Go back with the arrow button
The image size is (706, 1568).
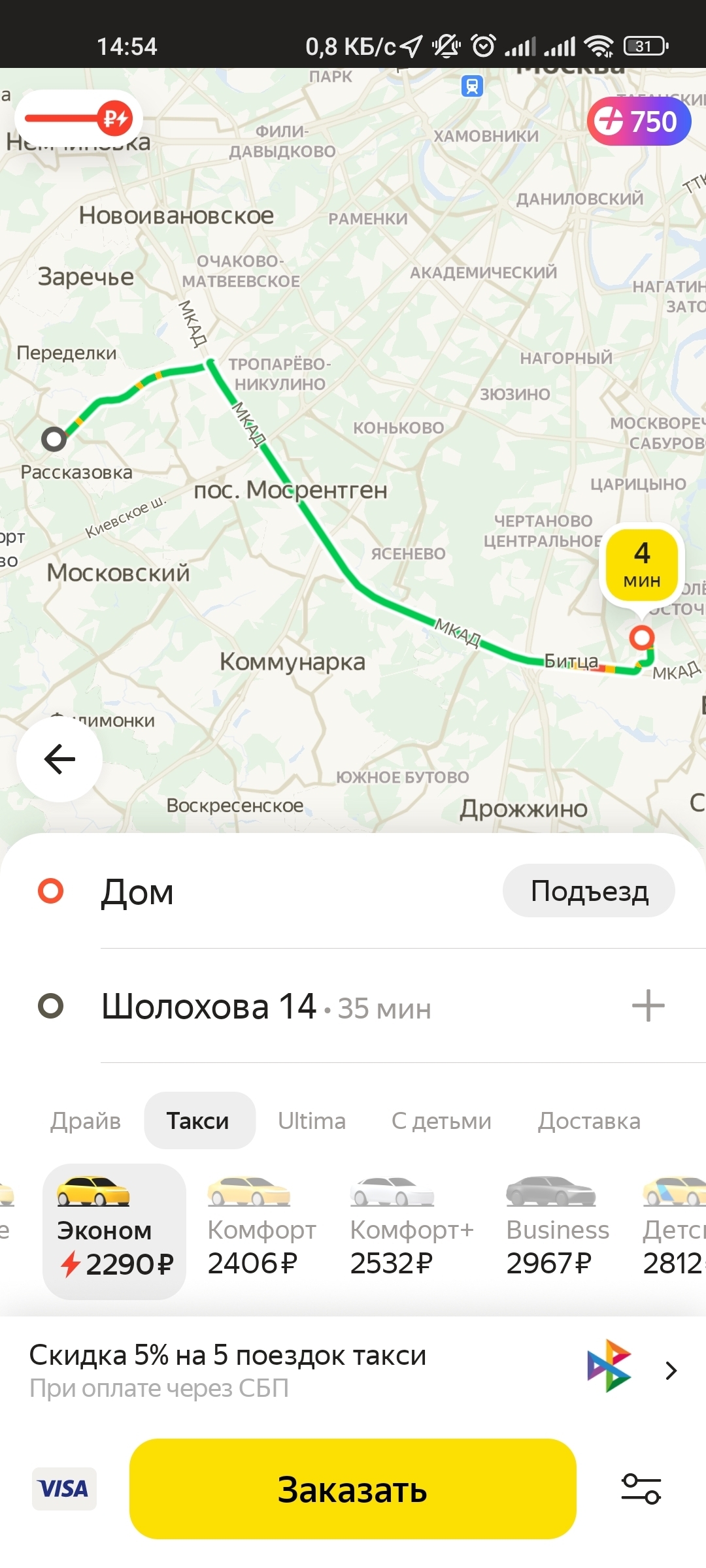(x=59, y=759)
